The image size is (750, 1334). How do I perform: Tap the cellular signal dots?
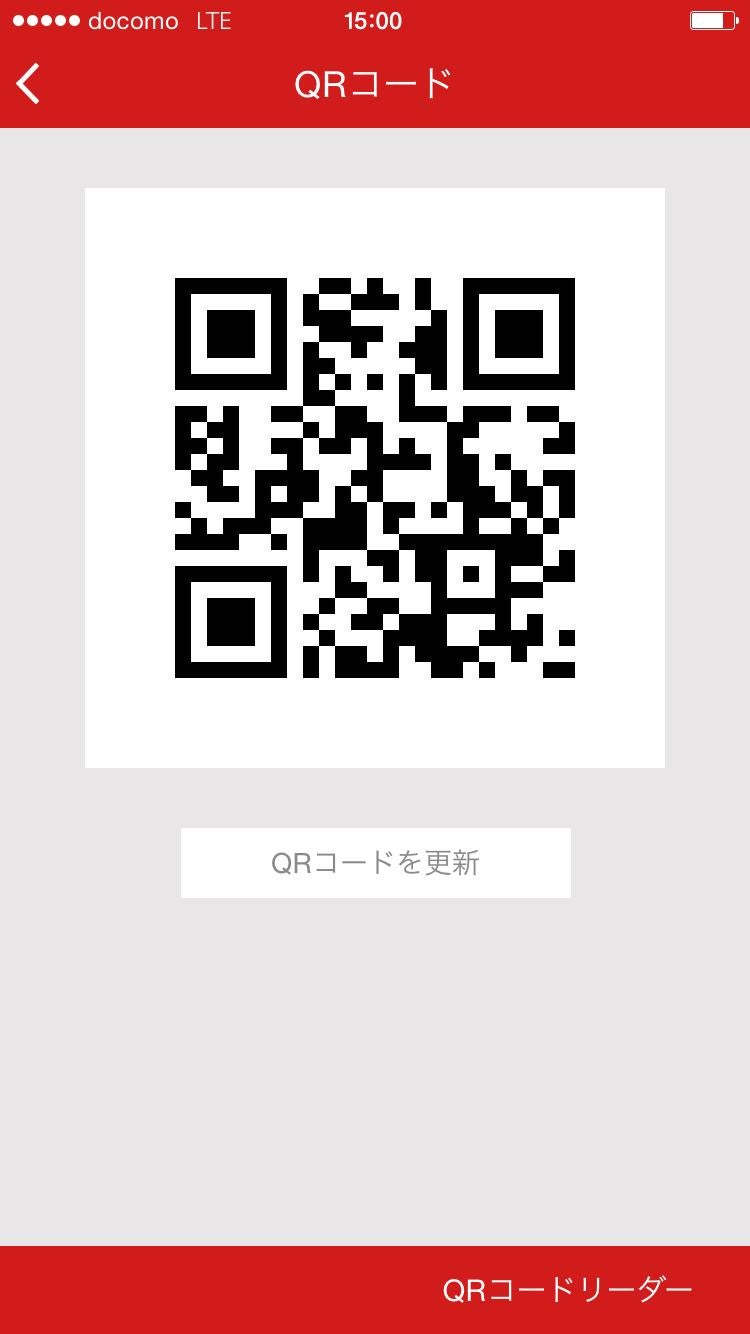pyautogui.click(x=47, y=19)
